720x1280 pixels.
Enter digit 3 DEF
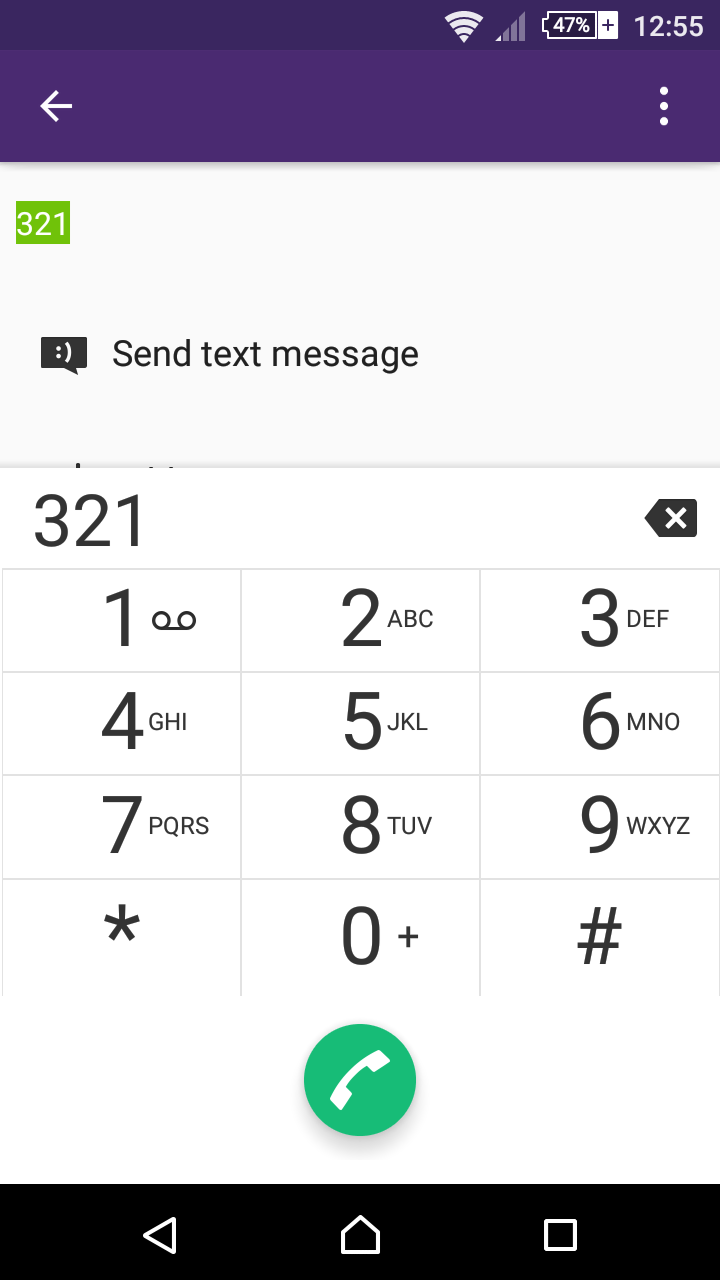600,620
